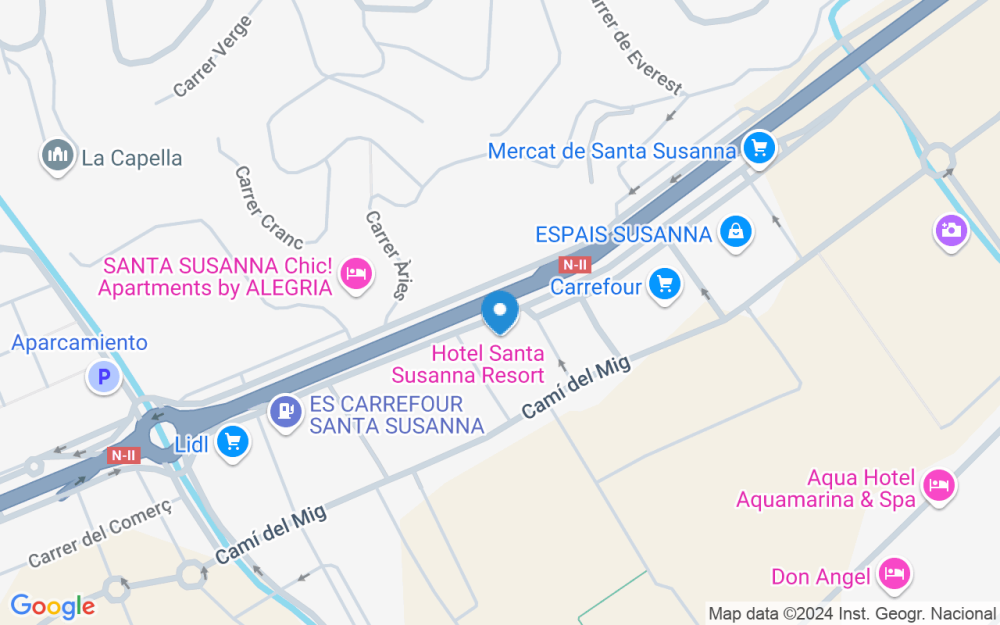Select the Don Angel hotel marker
Viewport: 1000px width, 625px height.
click(x=894, y=575)
